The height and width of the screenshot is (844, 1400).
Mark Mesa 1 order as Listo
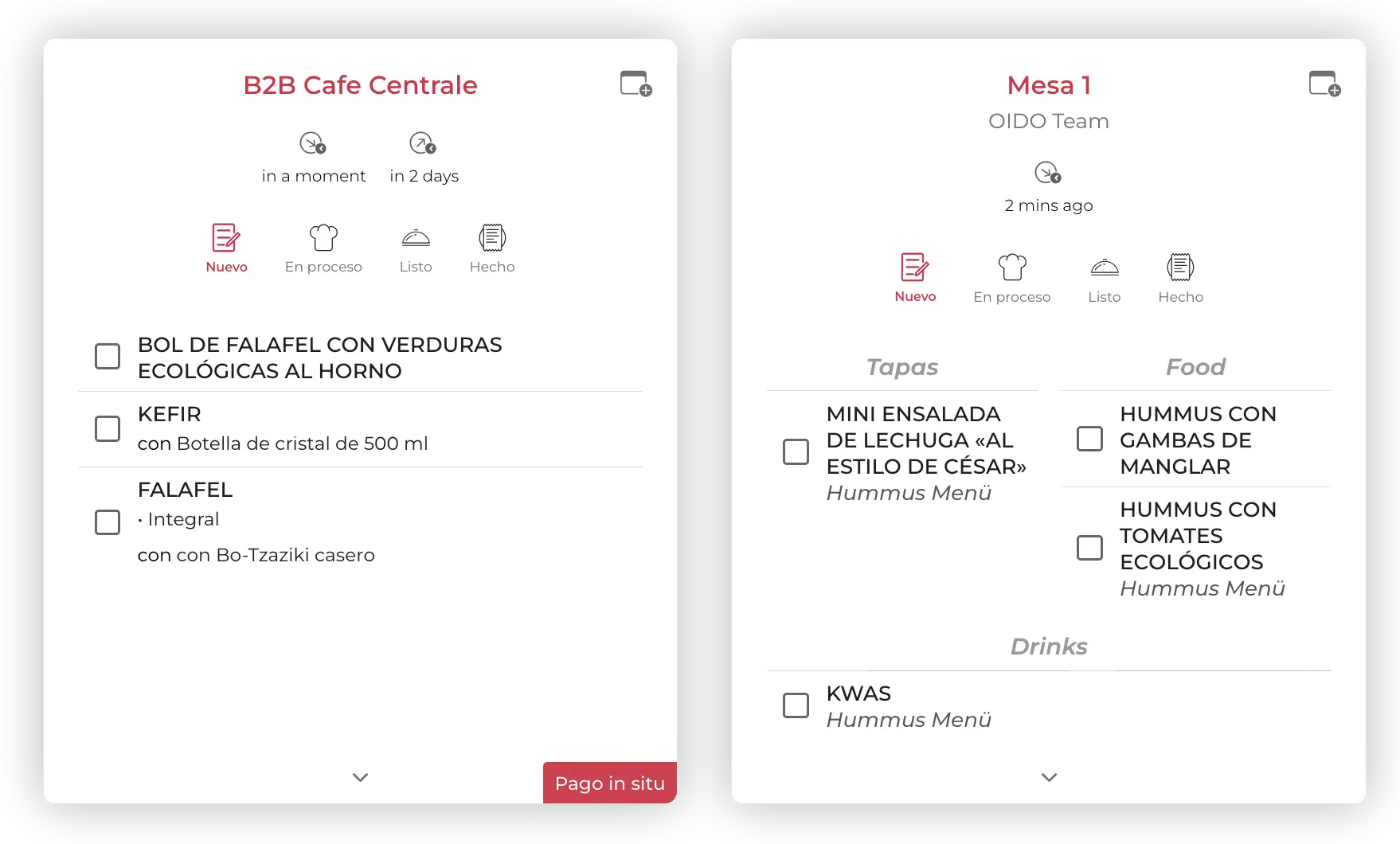(x=1105, y=278)
